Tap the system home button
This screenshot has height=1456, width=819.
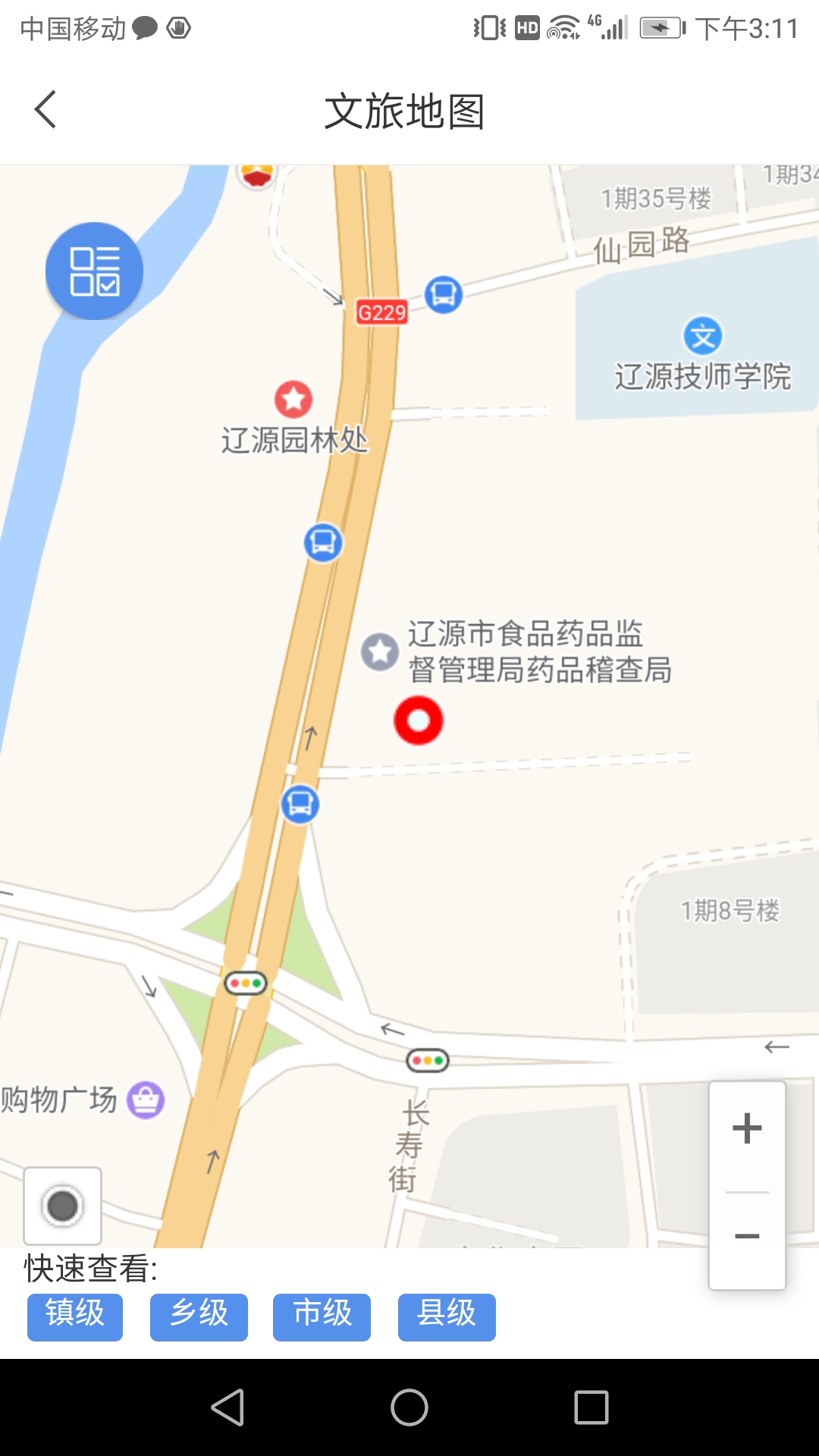point(409,1407)
